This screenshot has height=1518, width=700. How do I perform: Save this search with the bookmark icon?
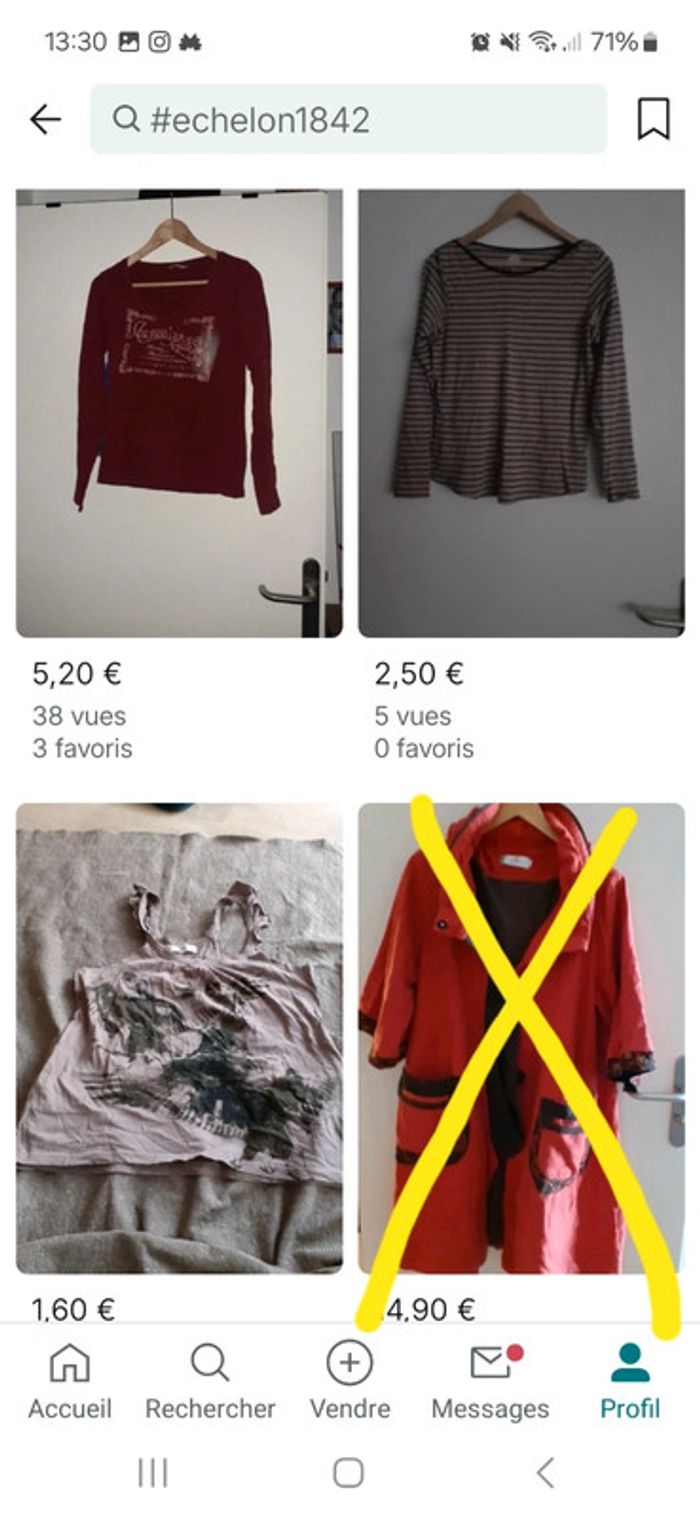point(653,120)
